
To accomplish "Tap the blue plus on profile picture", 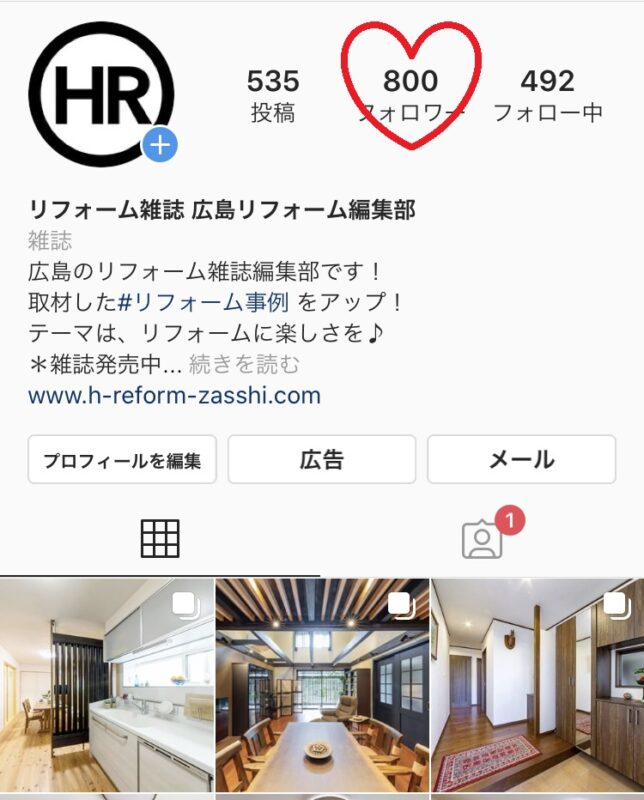I will pyautogui.click(x=160, y=145).
